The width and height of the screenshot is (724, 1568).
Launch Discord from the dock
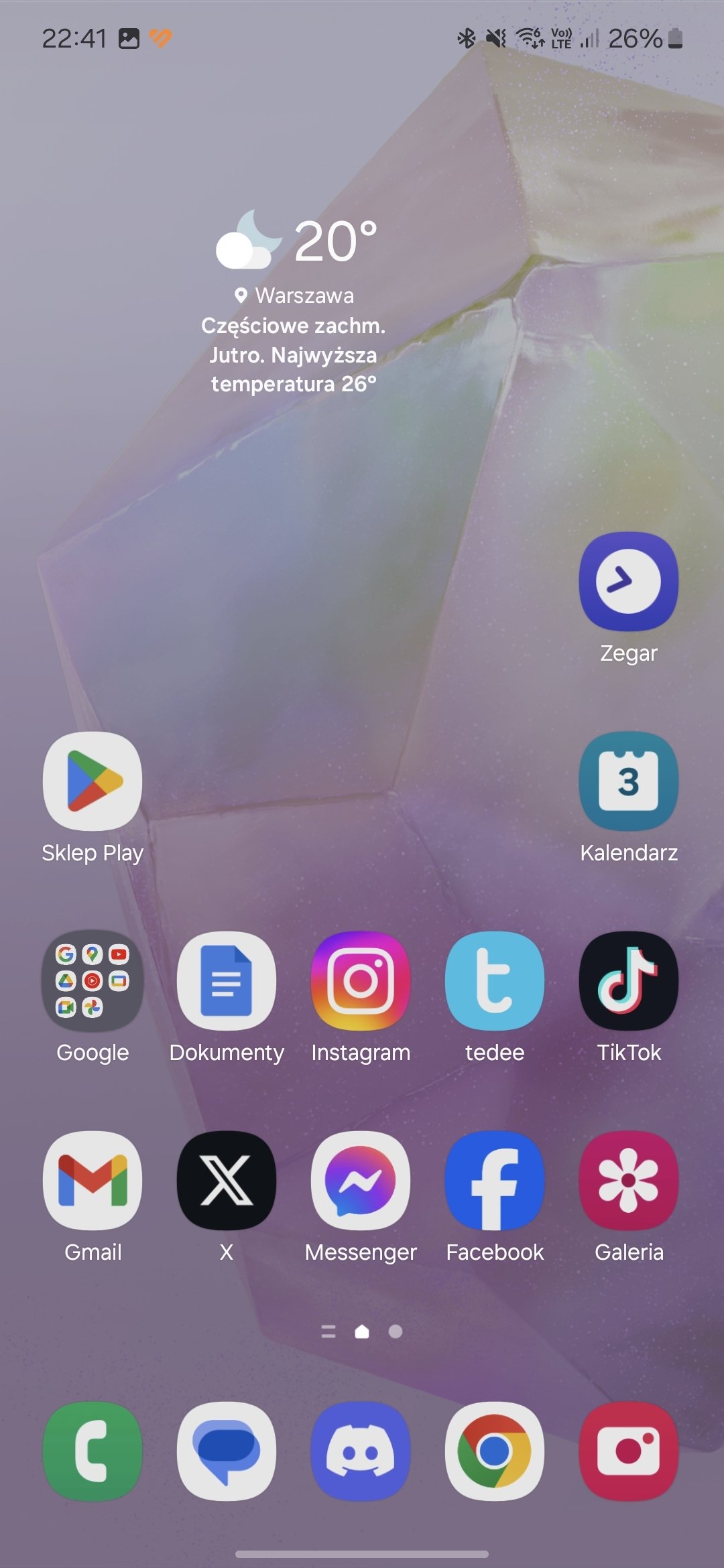[361, 1451]
